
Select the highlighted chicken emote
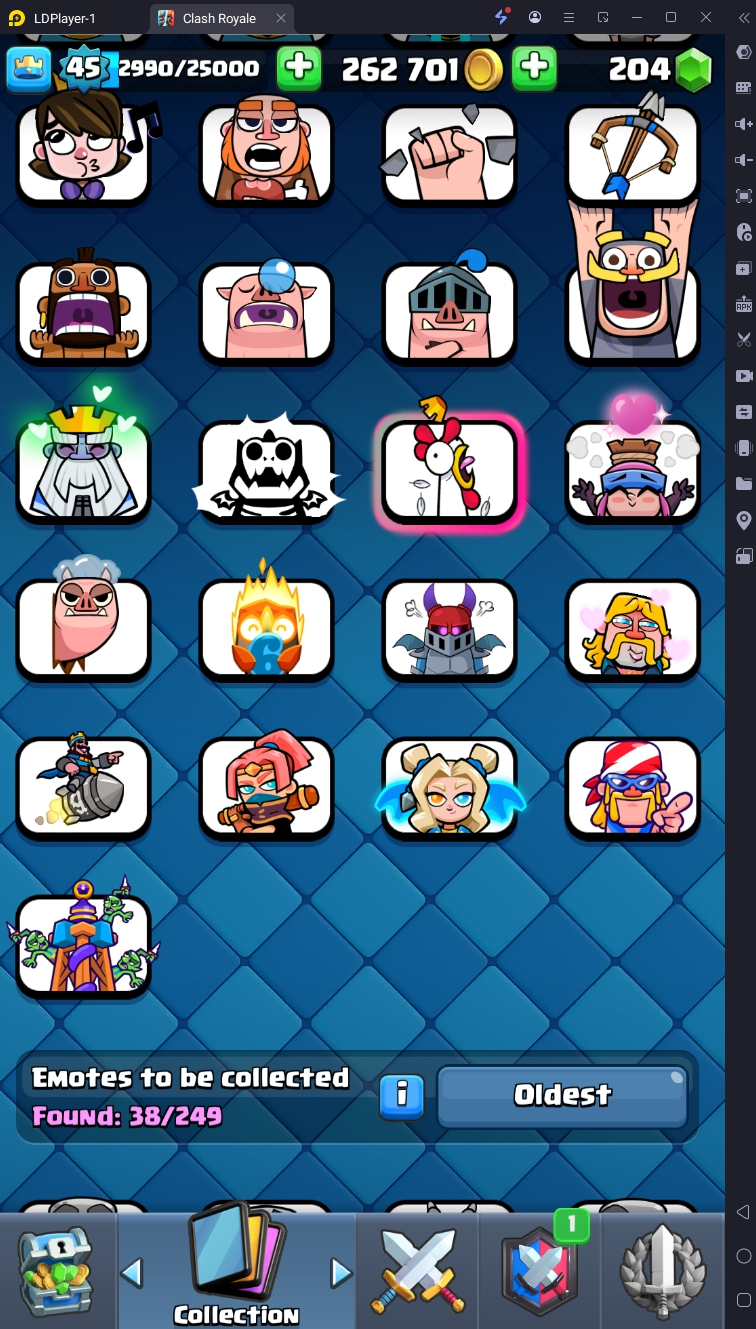449,471
